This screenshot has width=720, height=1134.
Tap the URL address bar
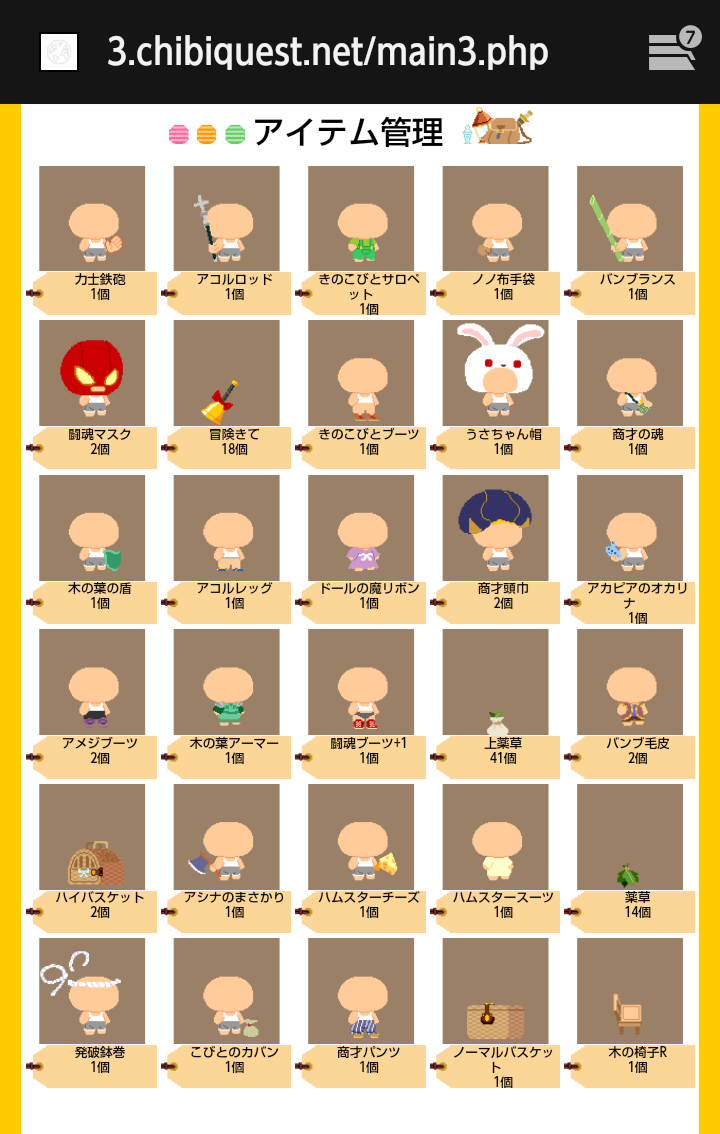tap(328, 51)
